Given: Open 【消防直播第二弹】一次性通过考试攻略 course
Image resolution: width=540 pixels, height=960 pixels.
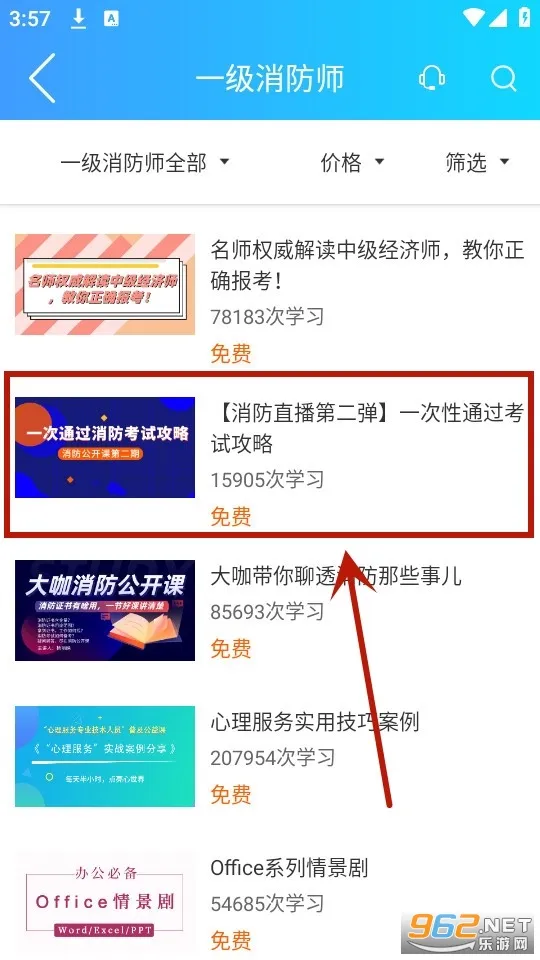Looking at the screenshot, I should [x=270, y=454].
